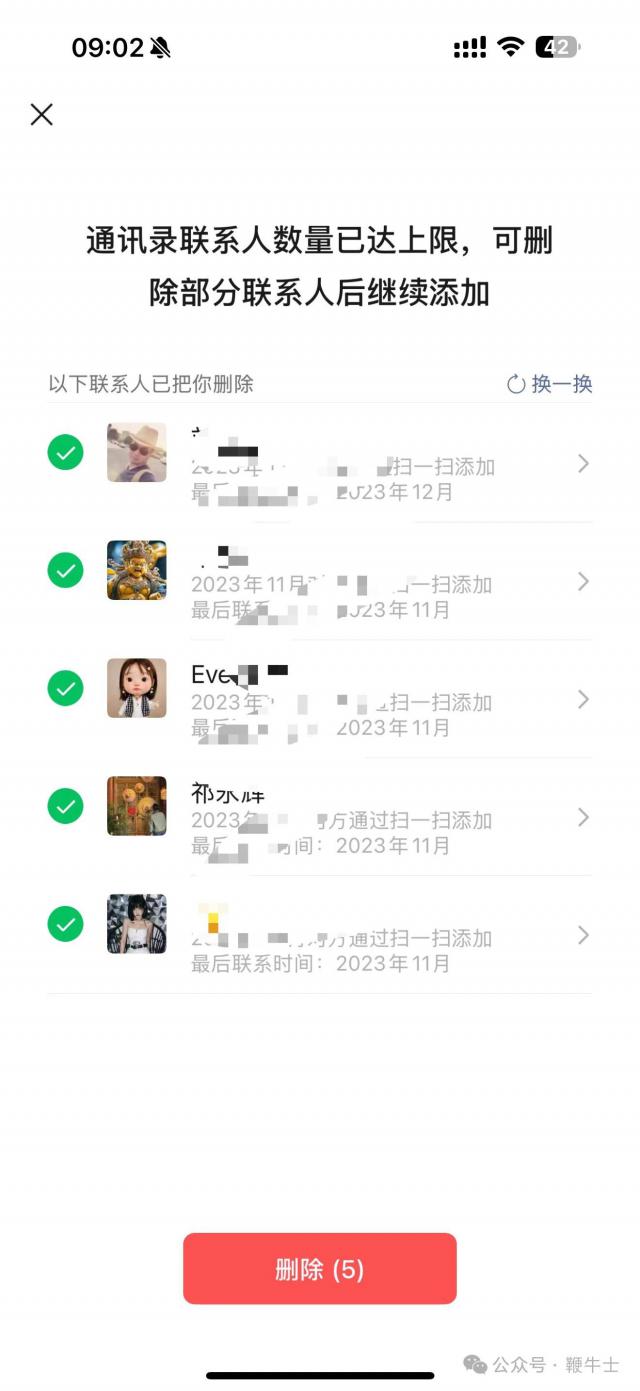View details of the golden deity avatar contact
This screenshot has width=640, height=1391.
pyautogui.click(x=584, y=582)
